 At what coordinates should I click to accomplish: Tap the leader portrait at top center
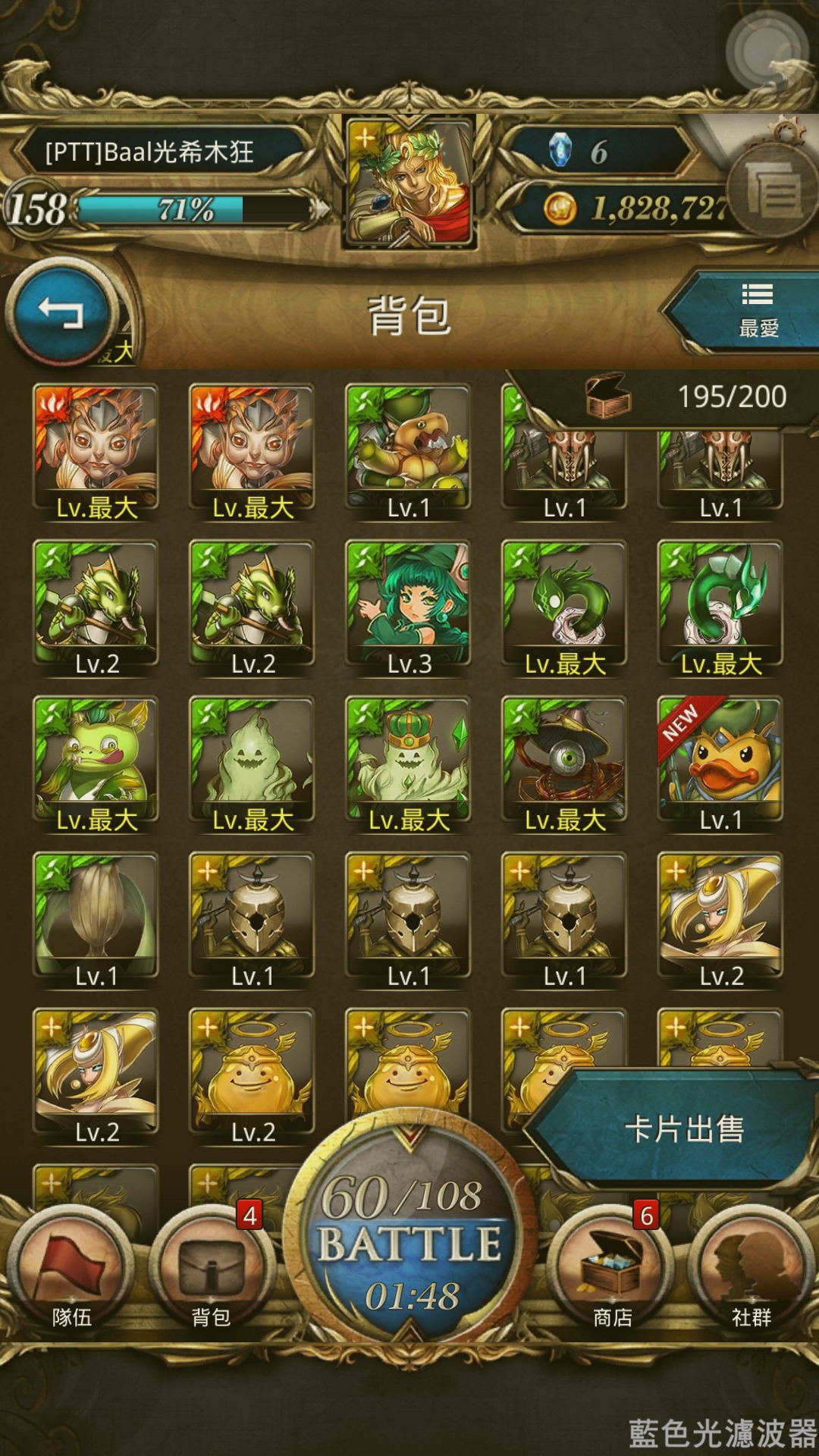point(410,182)
